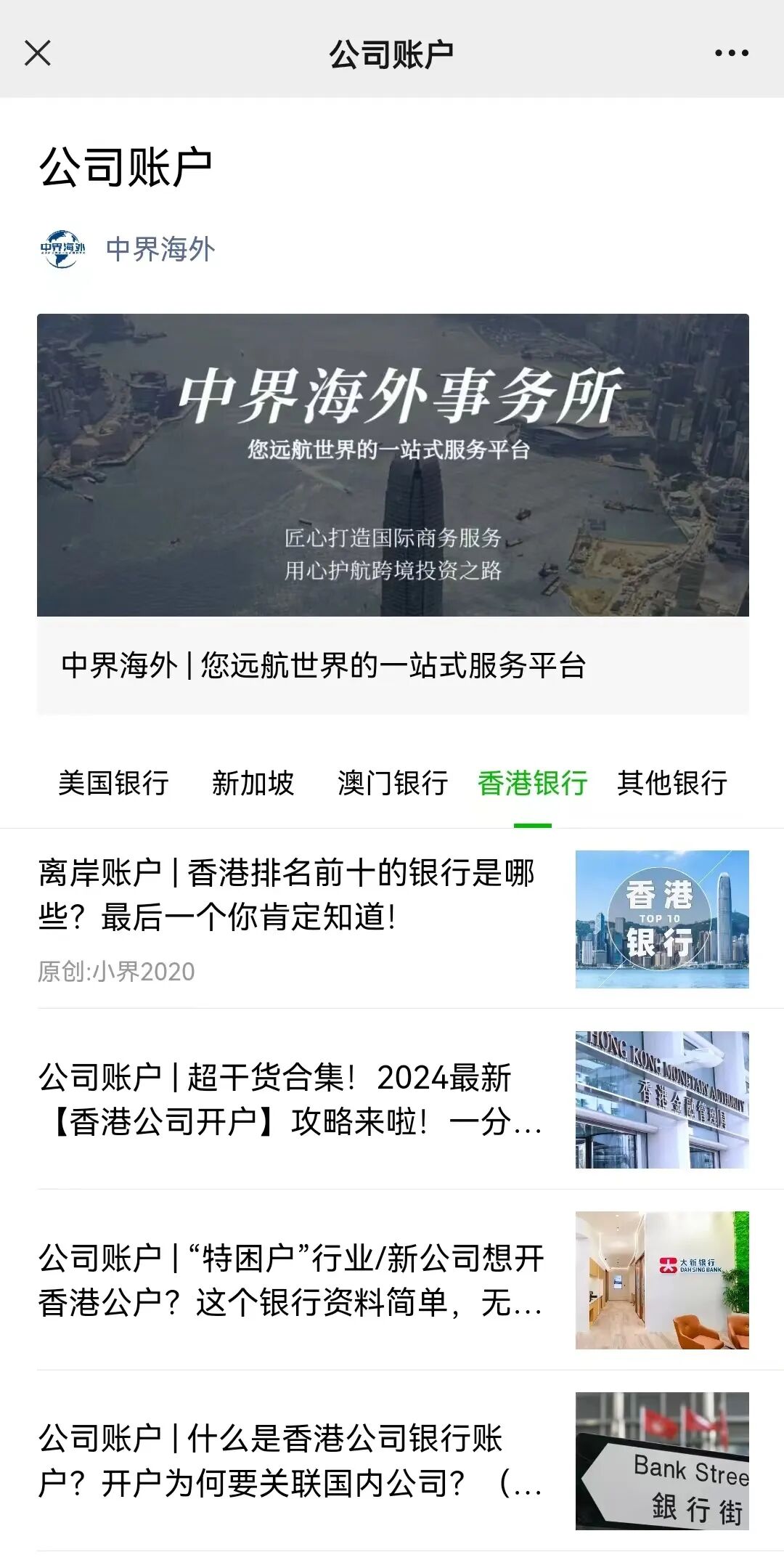
Task: Select the 香港银行 tab
Action: (532, 784)
